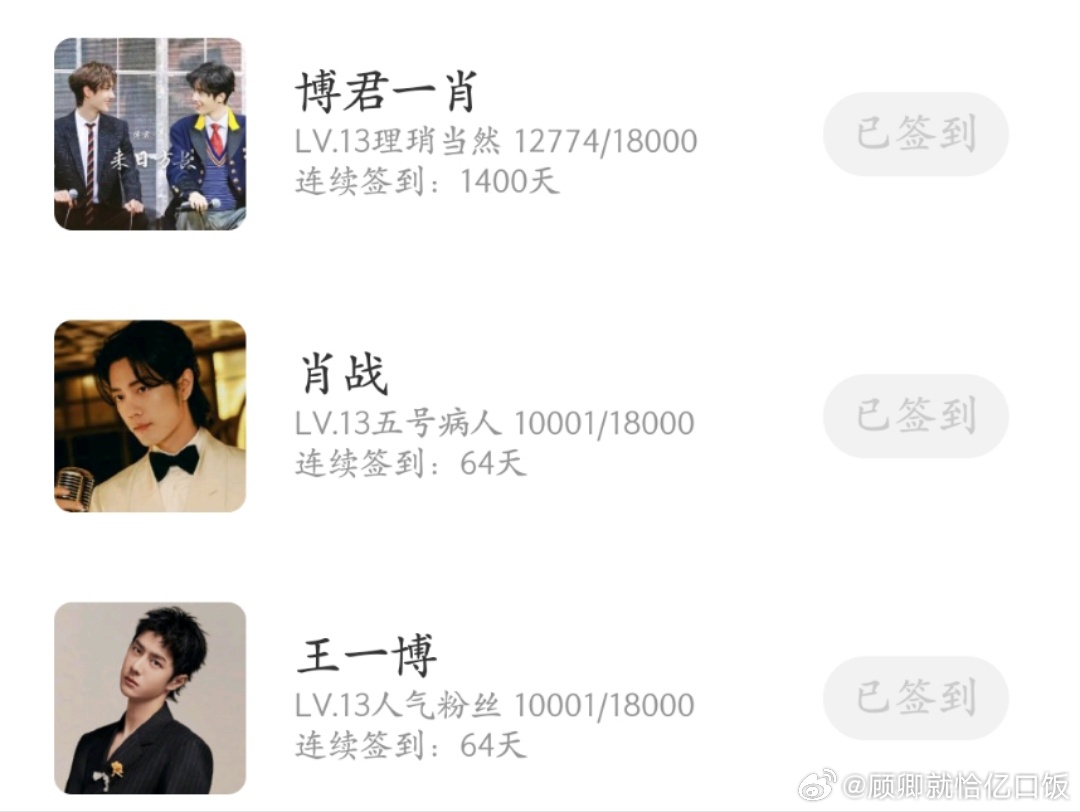Tap 已签到 button next to 王一博
This screenshot has width=1080, height=812.
tap(915, 698)
